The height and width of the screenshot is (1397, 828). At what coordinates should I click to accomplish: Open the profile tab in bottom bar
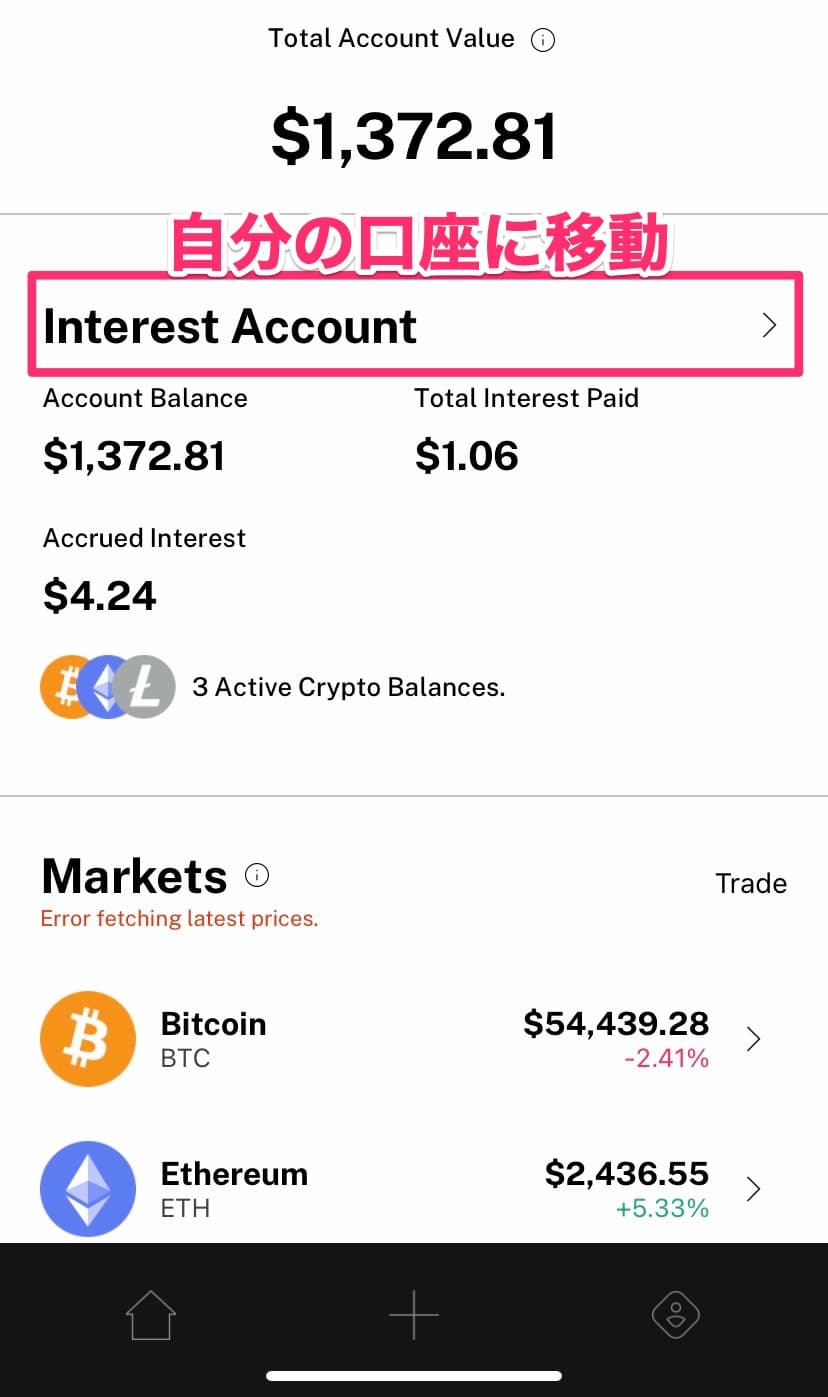click(676, 1314)
